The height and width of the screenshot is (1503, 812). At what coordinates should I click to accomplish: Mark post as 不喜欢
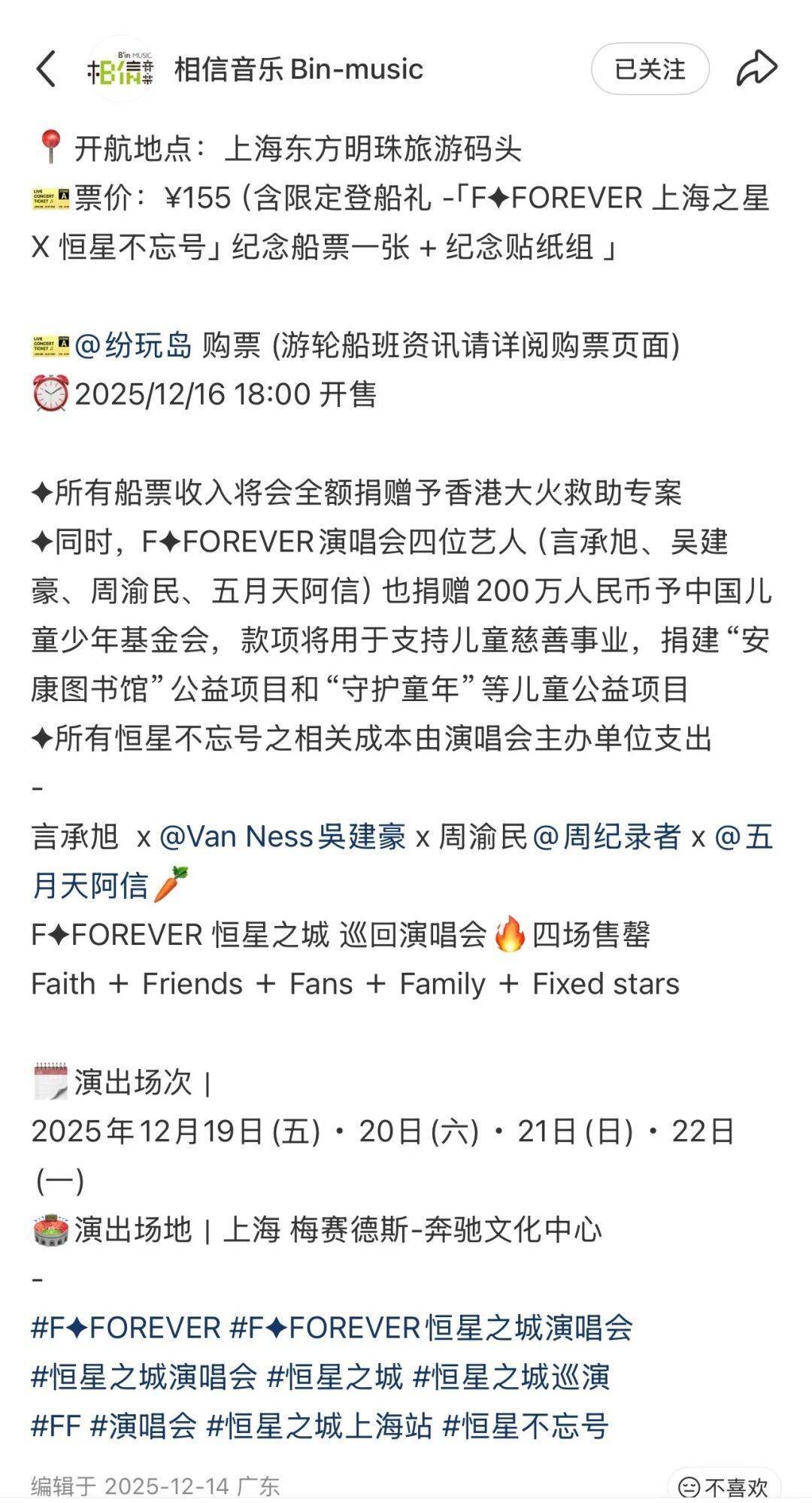724,1486
